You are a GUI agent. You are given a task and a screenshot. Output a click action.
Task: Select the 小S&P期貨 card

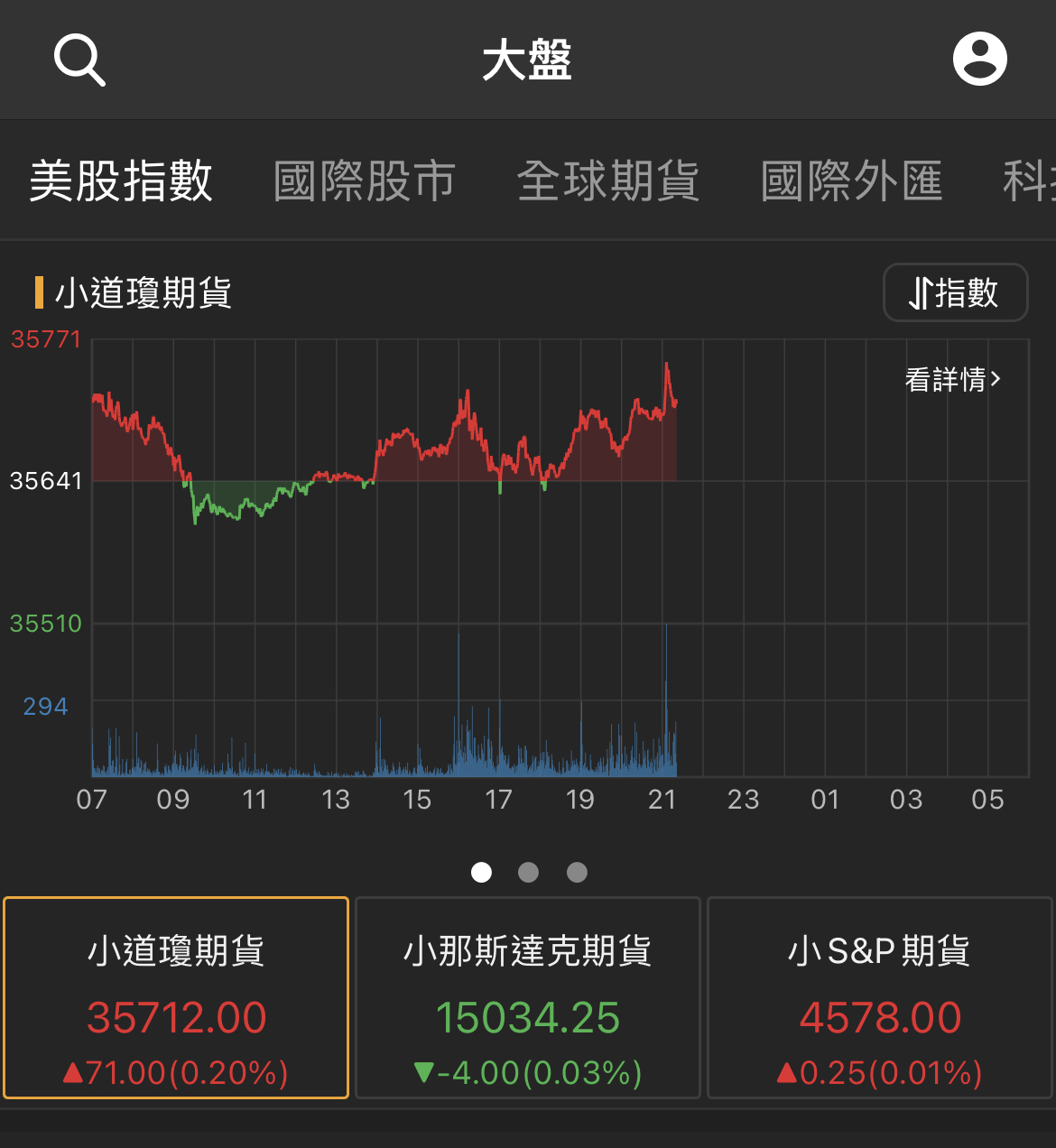click(880, 997)
